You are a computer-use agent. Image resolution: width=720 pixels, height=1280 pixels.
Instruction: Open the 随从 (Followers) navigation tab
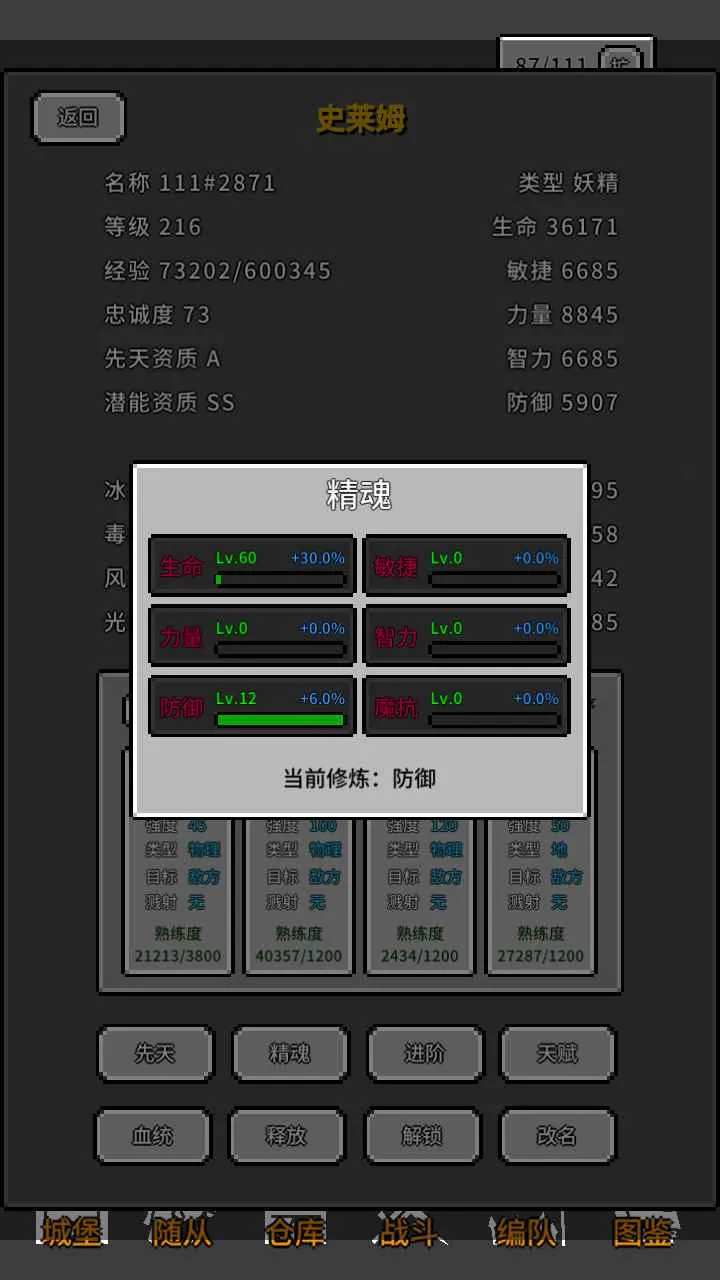(182, 1233)
